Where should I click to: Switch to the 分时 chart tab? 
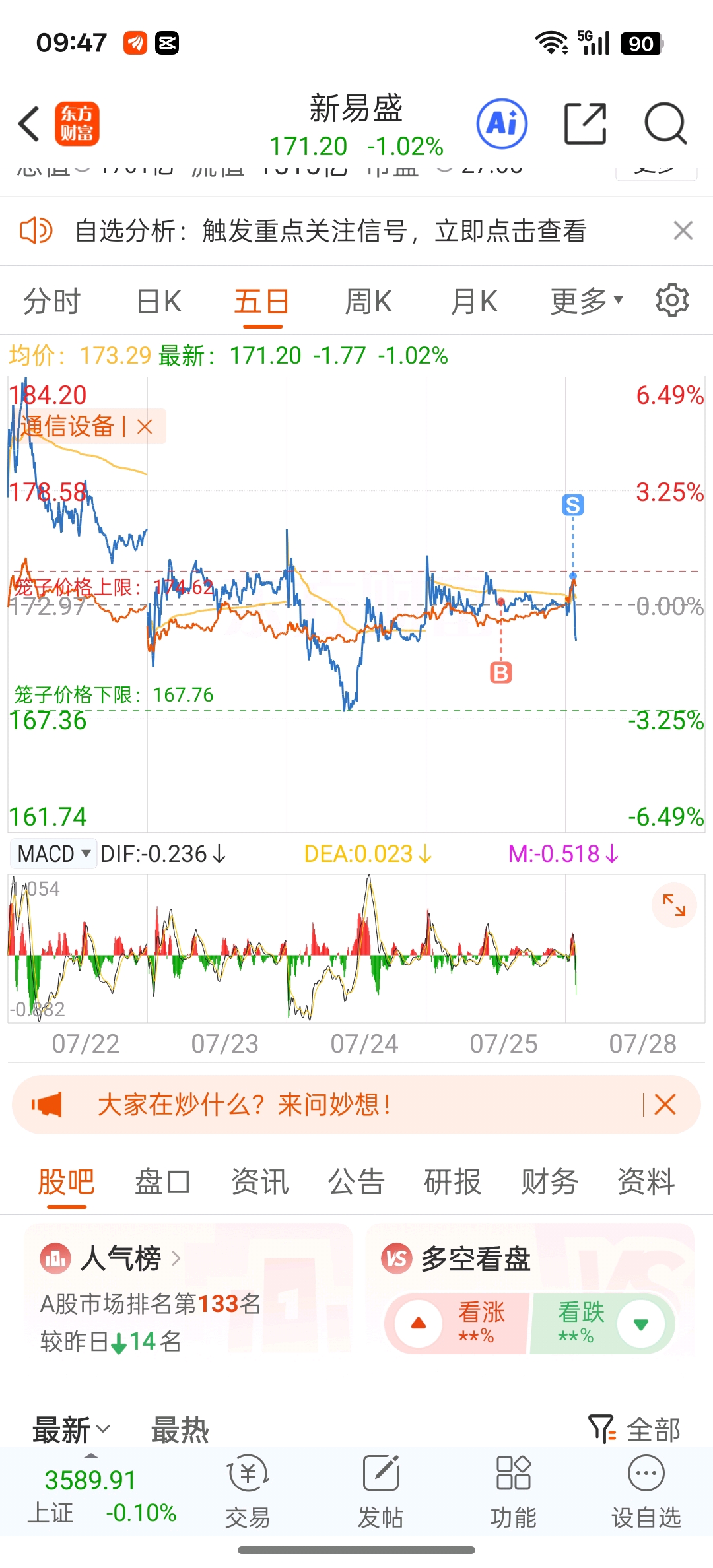(52, 302)
